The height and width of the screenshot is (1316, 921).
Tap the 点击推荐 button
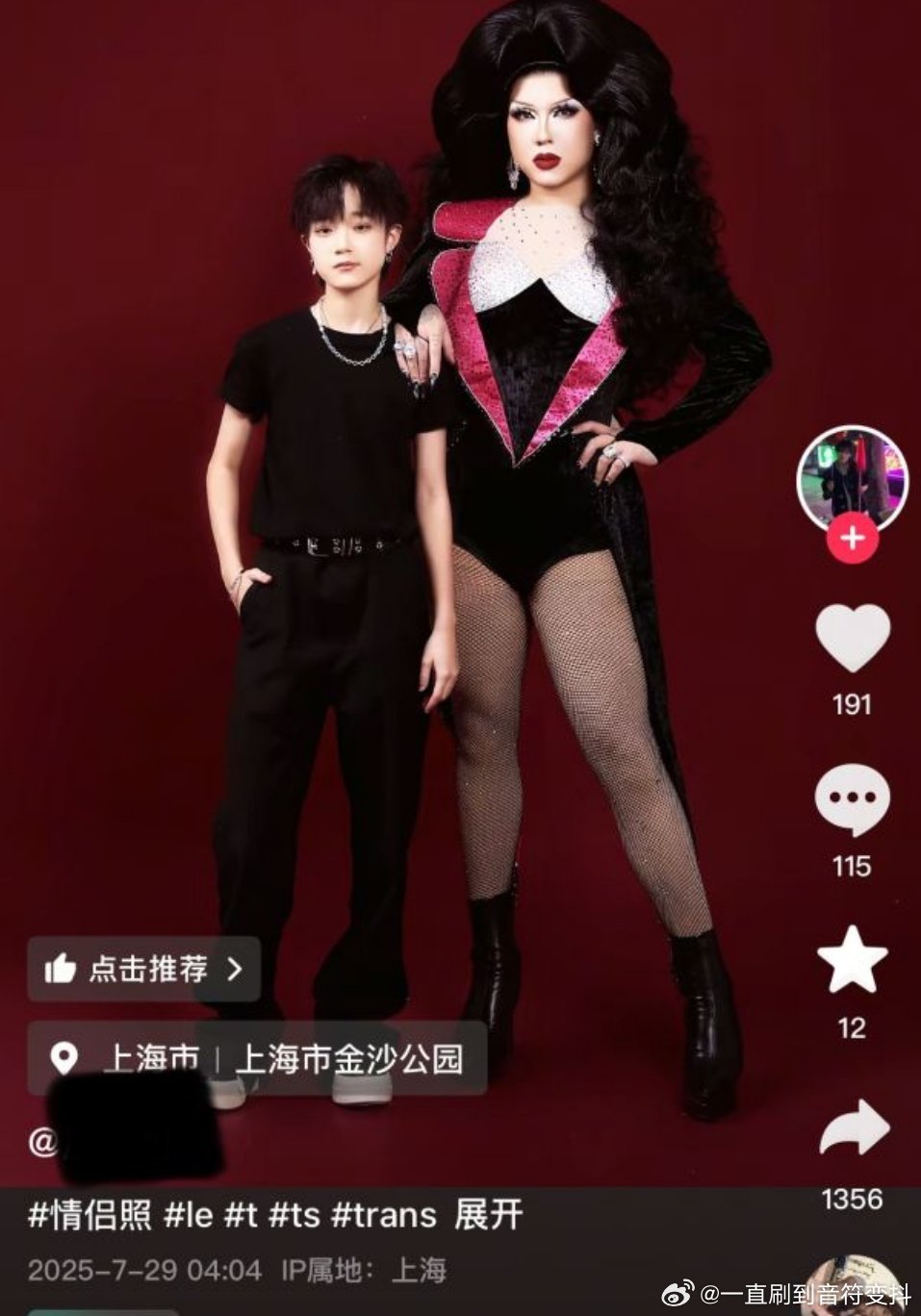(144, 969)
